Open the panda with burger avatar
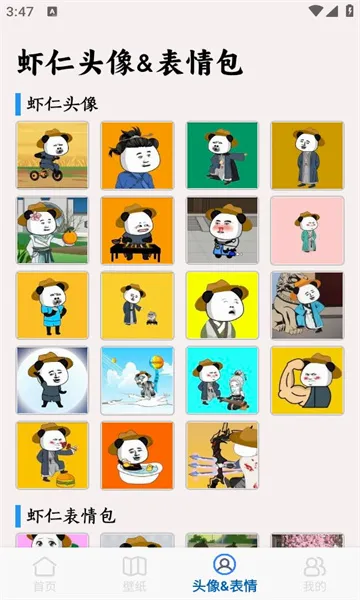Viewport: 360px width, 600px height. (52, 455)
